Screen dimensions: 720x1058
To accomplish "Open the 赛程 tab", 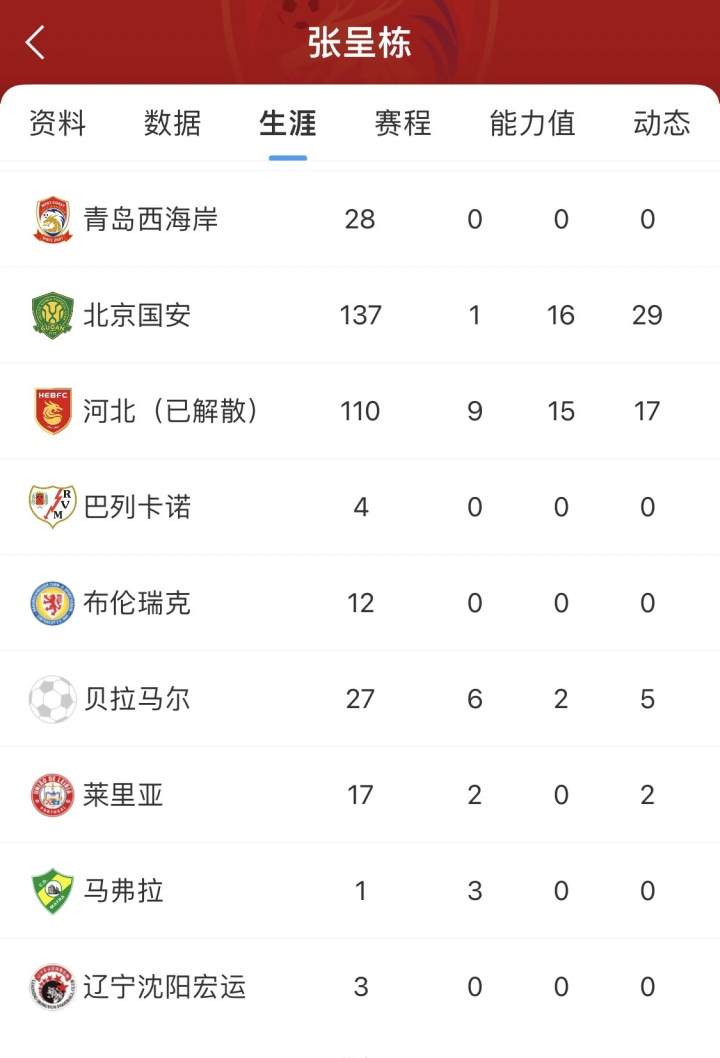I will 403,123.
